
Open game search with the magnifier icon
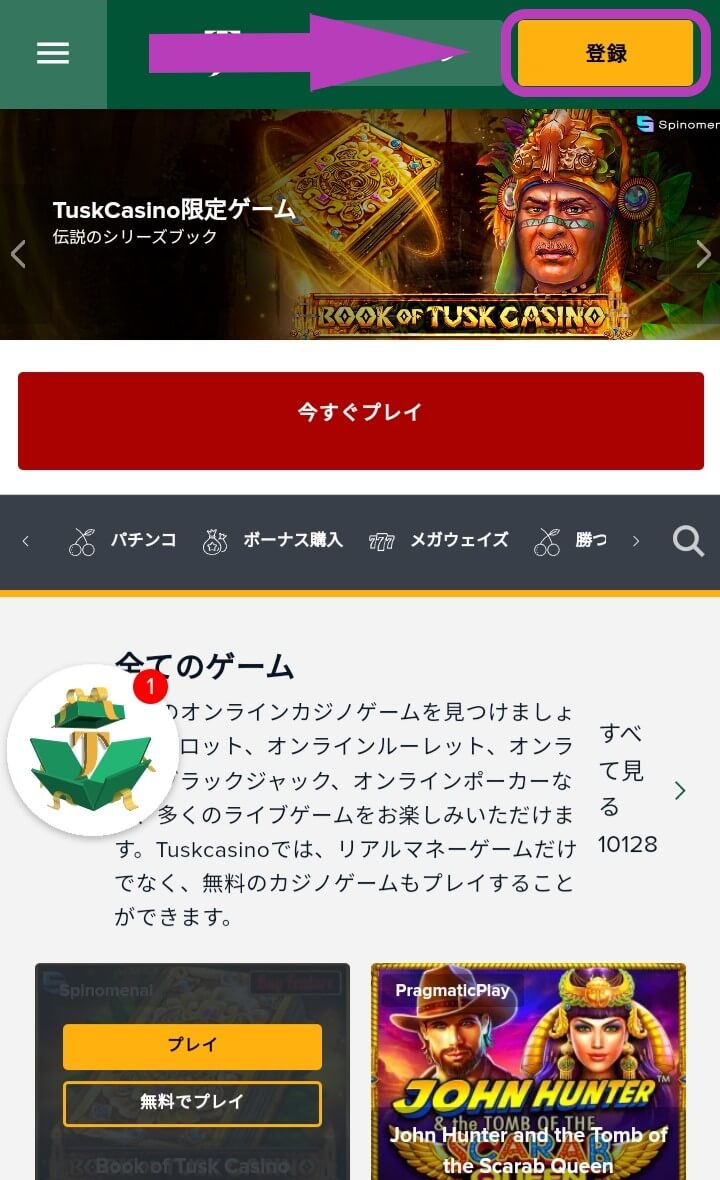pyautogui.click(x=688, y=541)
